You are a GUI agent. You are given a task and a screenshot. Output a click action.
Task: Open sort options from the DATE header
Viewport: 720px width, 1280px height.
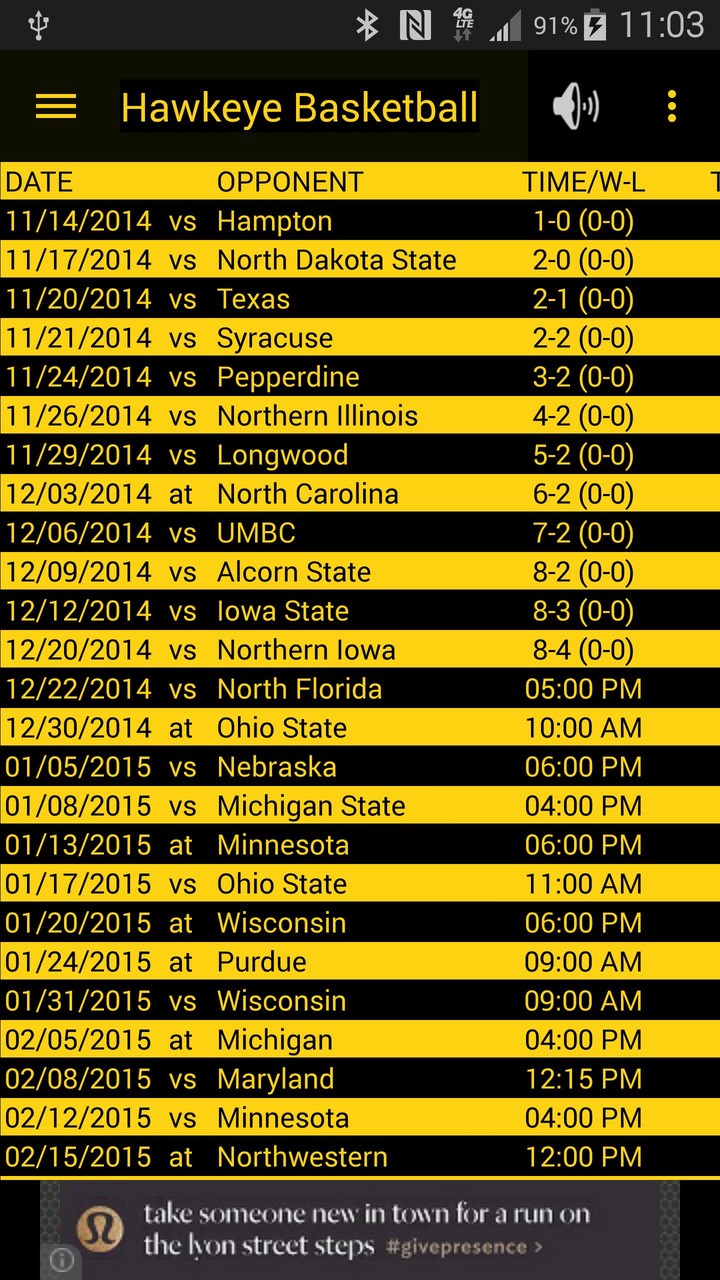coord(38,181)
